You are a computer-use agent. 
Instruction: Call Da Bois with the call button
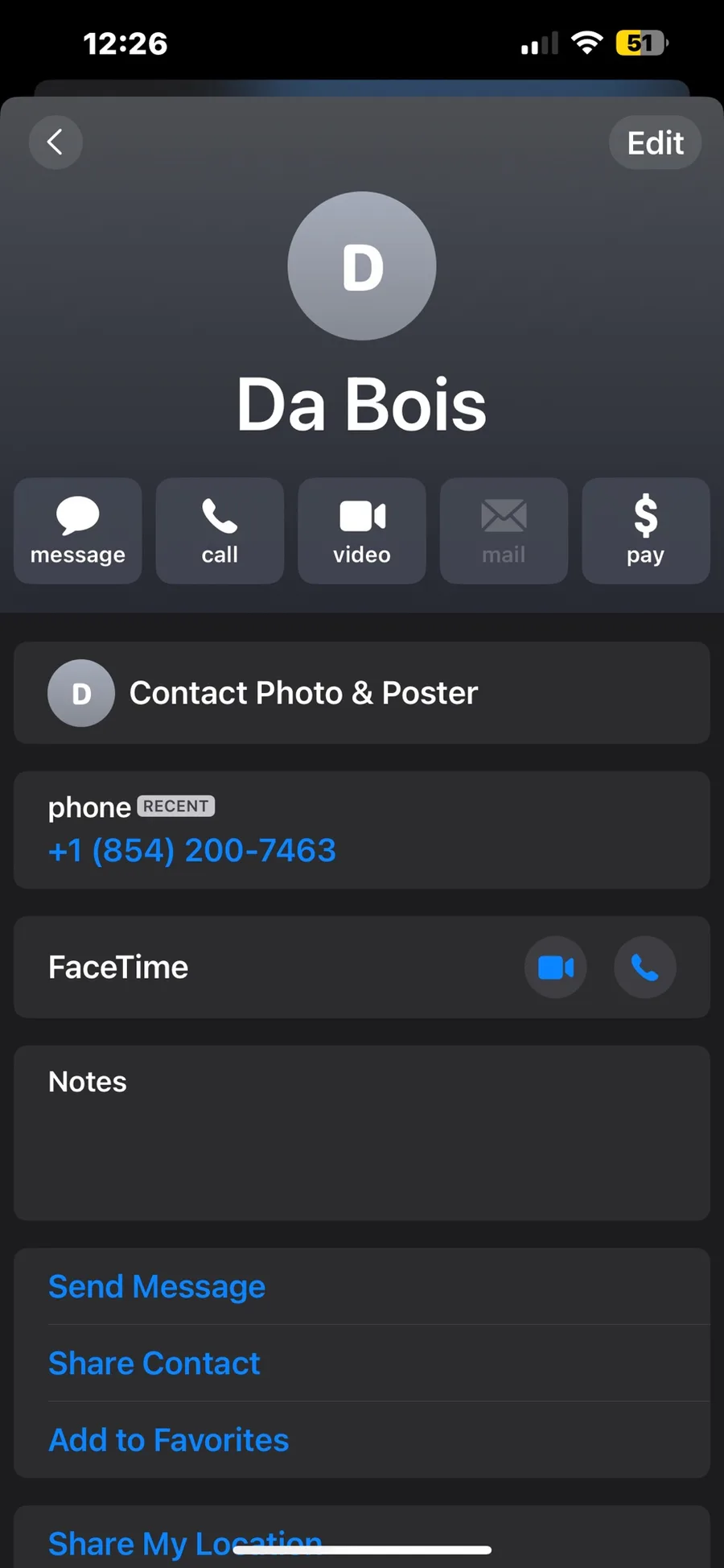click(220, 530)
